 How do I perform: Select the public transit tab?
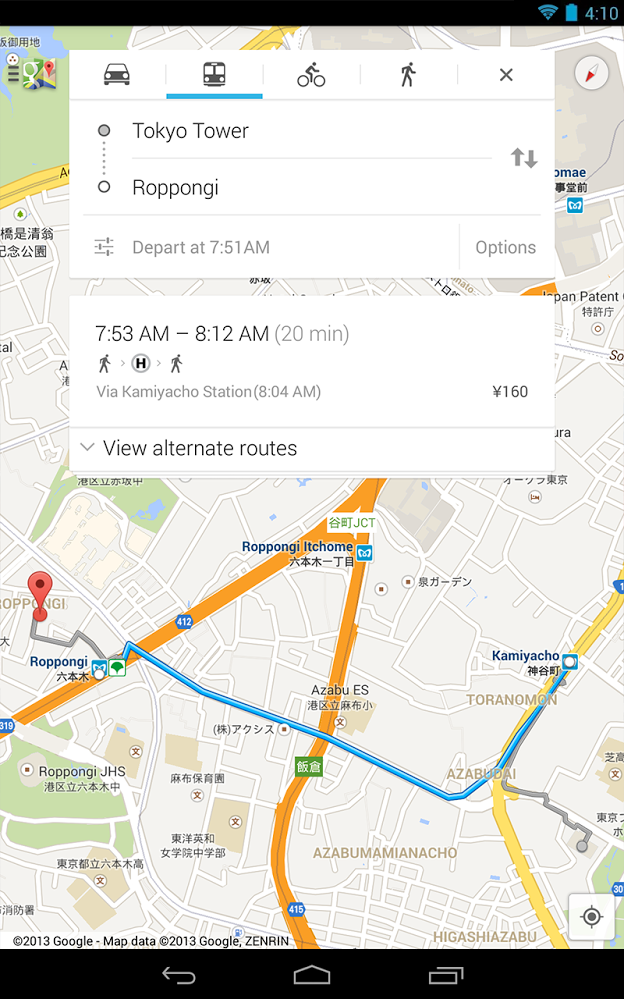tap(214, 75)
